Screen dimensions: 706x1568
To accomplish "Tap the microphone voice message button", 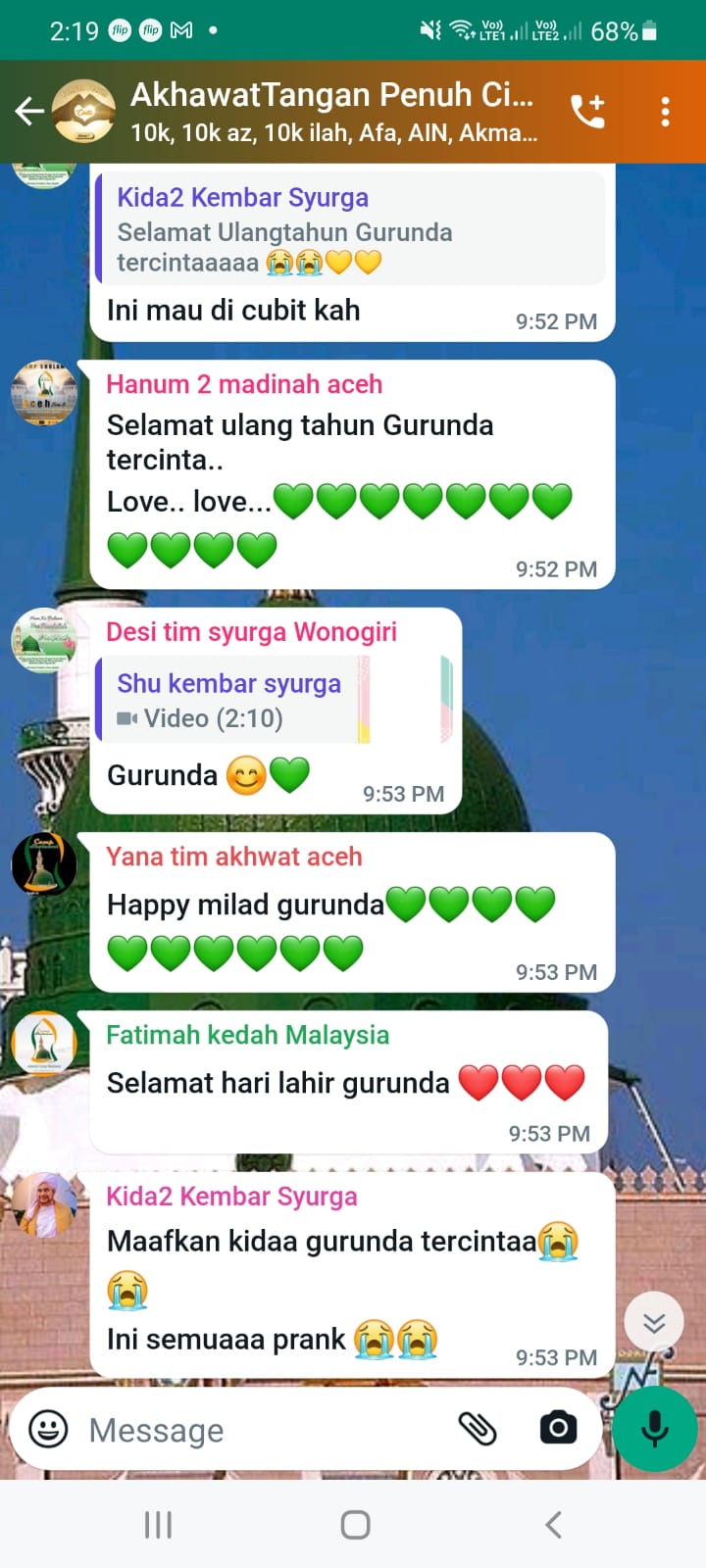I will pos(654,1429).
